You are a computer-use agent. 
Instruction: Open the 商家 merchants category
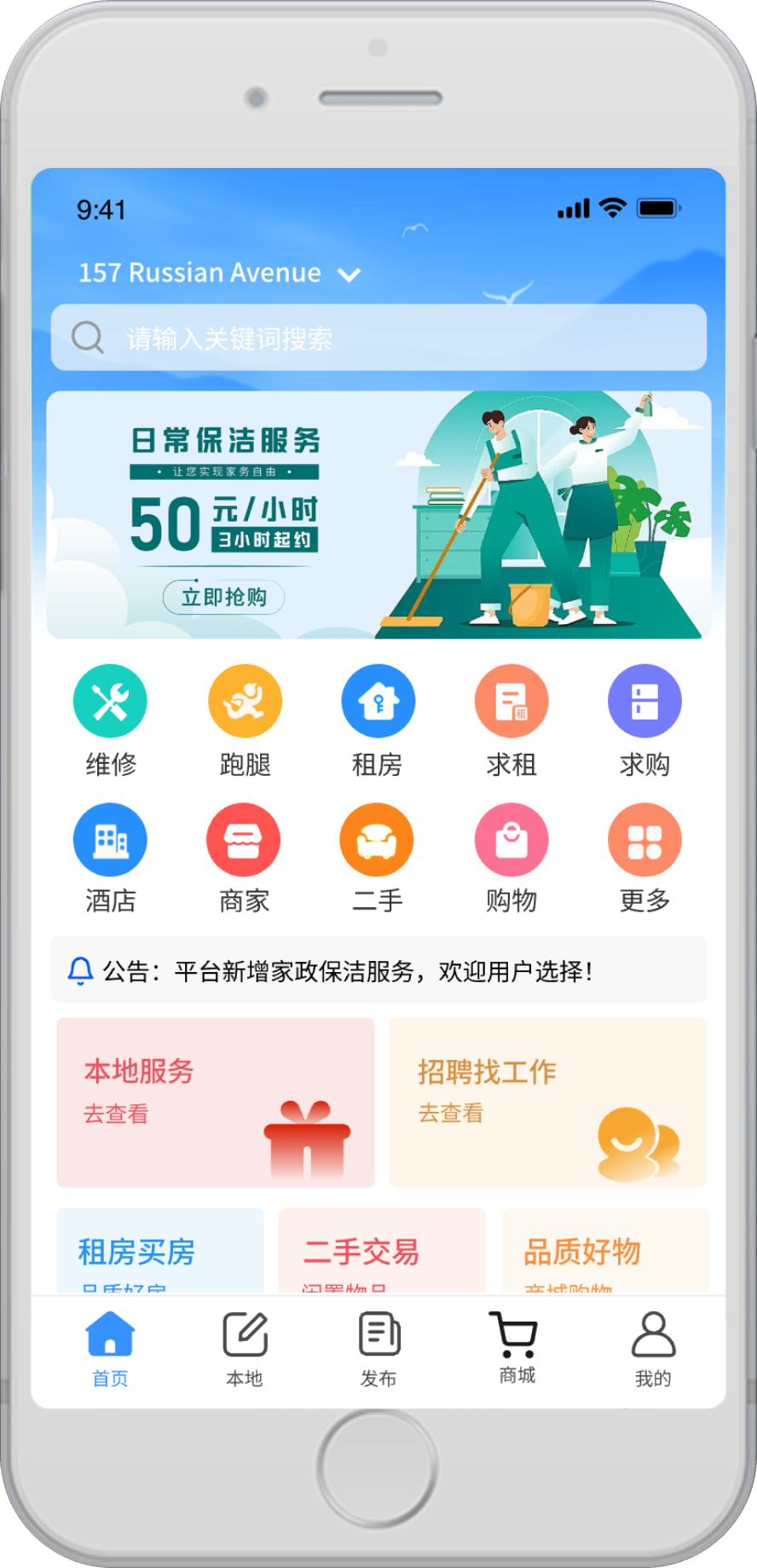[244, 840]
